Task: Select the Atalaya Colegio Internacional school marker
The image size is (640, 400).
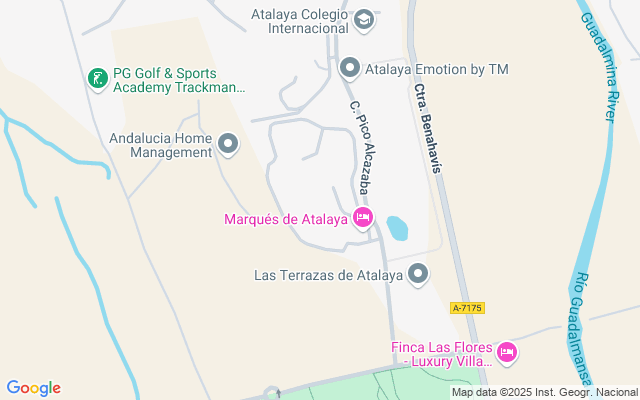Action: (x=363, y=20)
